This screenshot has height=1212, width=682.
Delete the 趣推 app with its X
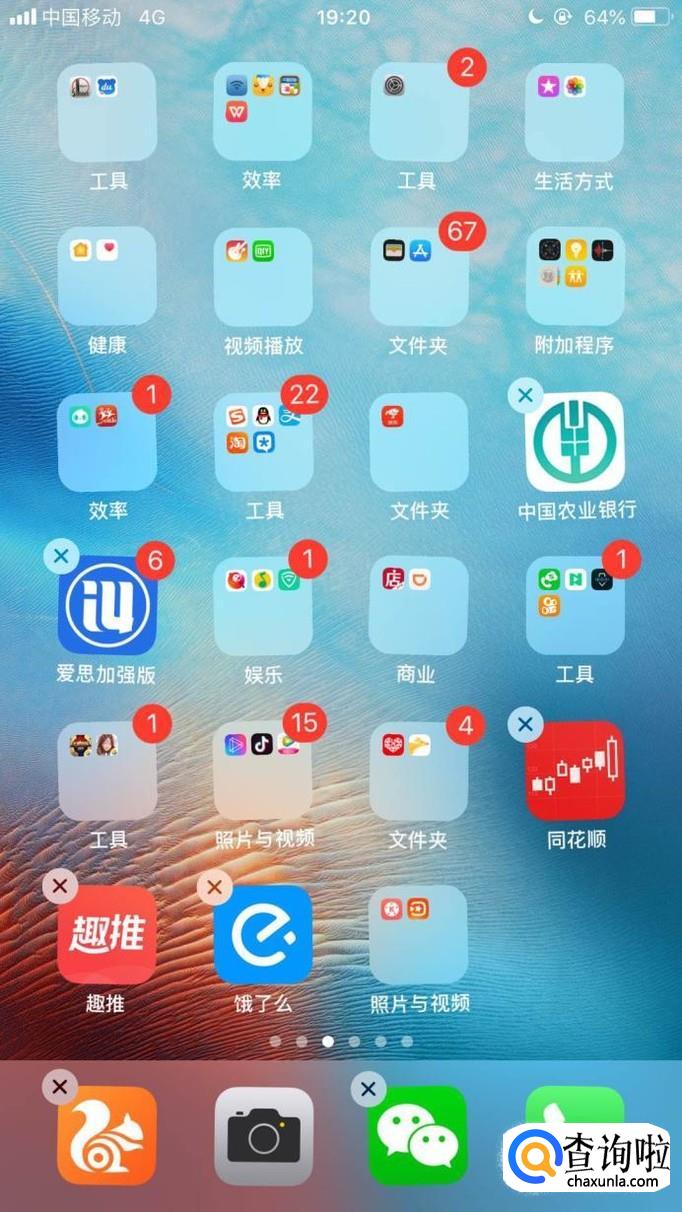tap(60, 885)
